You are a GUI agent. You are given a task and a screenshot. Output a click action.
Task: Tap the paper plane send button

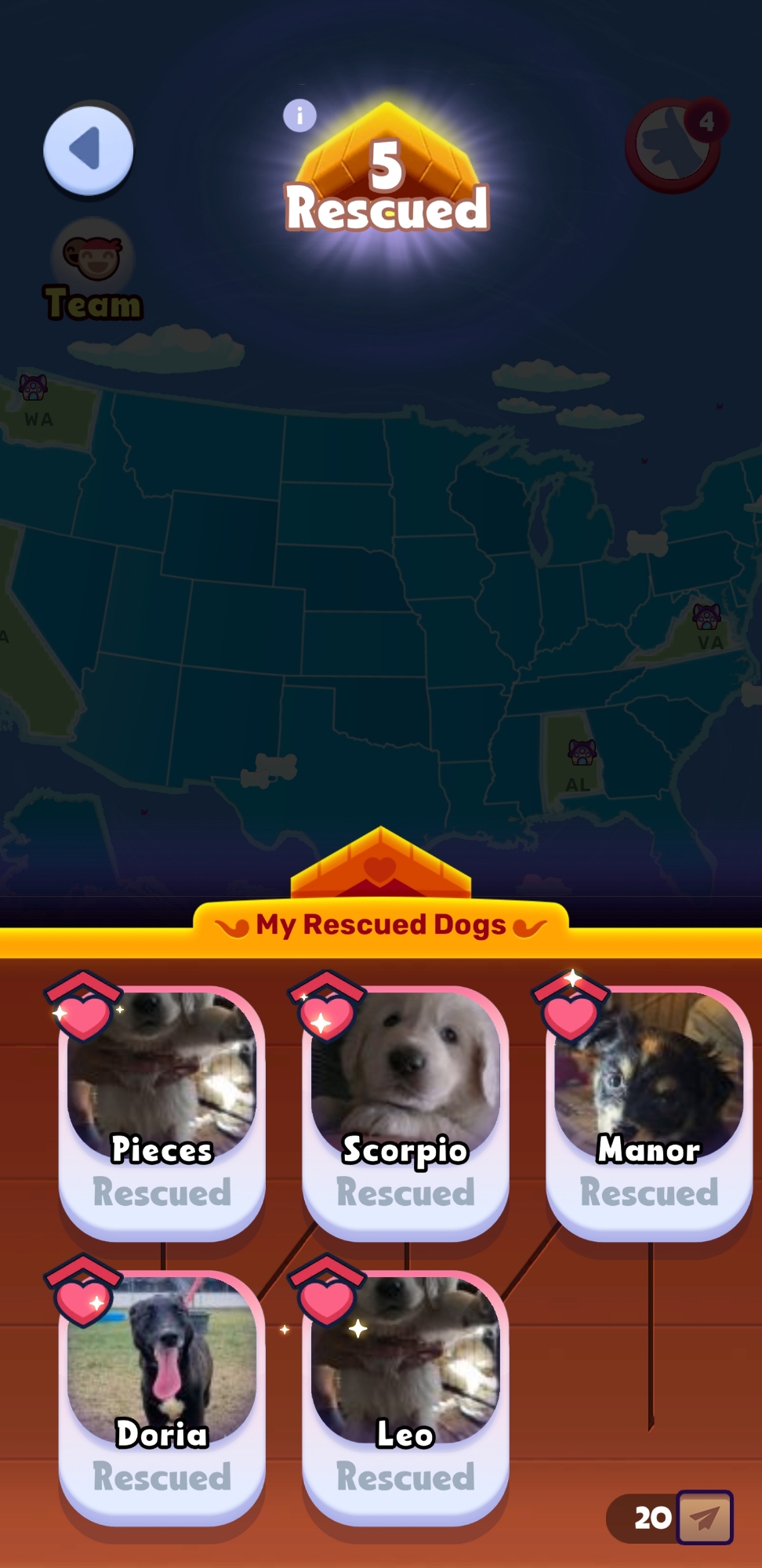click(704, 1518)
